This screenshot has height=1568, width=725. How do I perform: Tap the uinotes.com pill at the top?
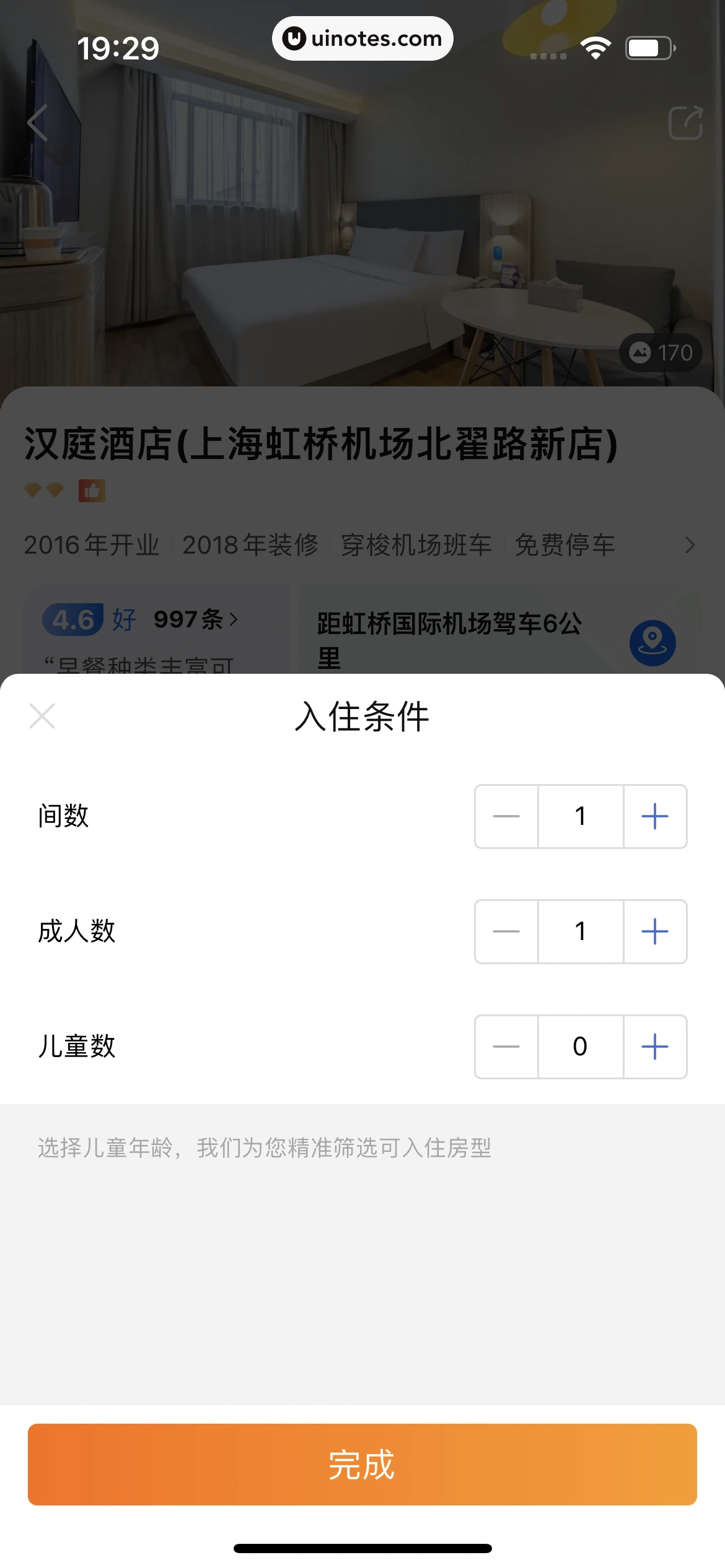362,38
